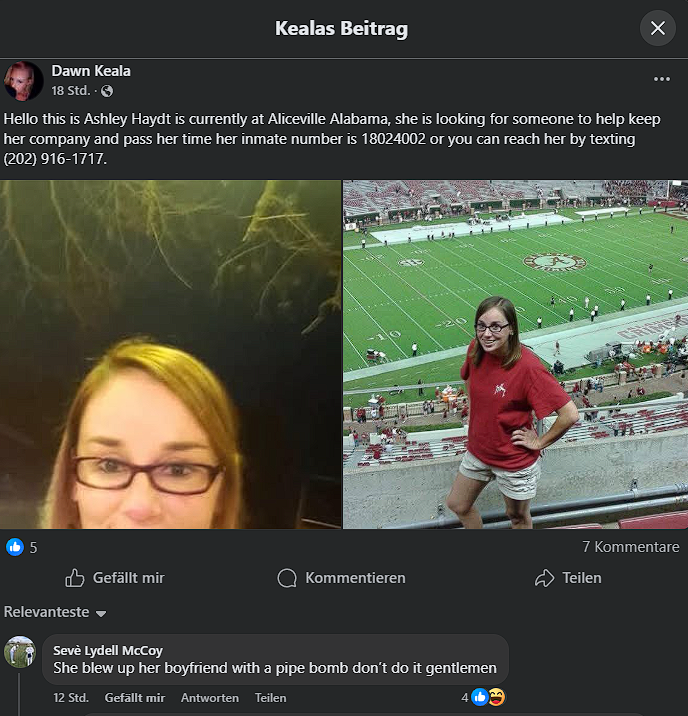The width and height of the screenshot is (688, 716).
Task: Share Sevè Lydell McCoy's comment via Teilen
Action: tap(270, 698)
